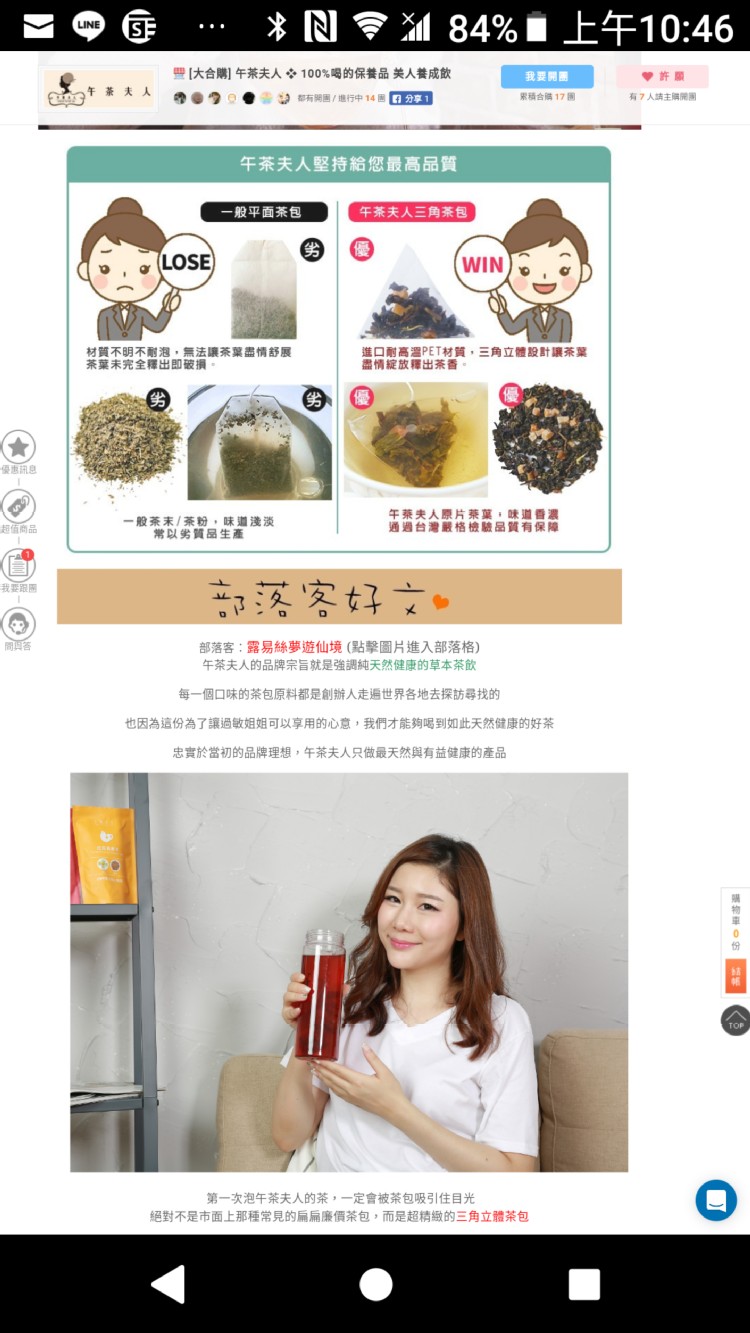
Task: Go to the Android home screen
Action: click(376, 1284)
